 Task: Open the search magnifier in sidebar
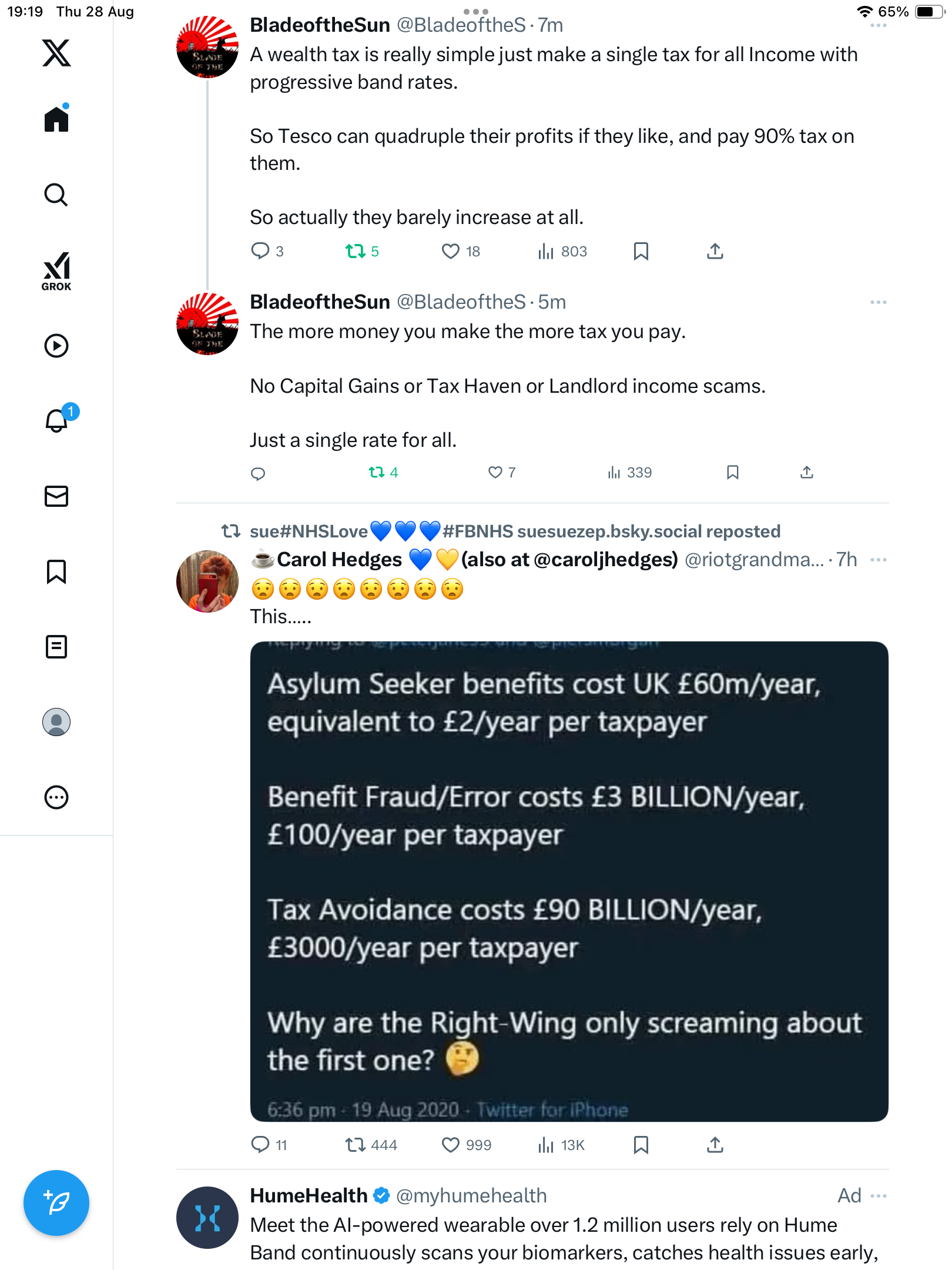click(56, 195)
